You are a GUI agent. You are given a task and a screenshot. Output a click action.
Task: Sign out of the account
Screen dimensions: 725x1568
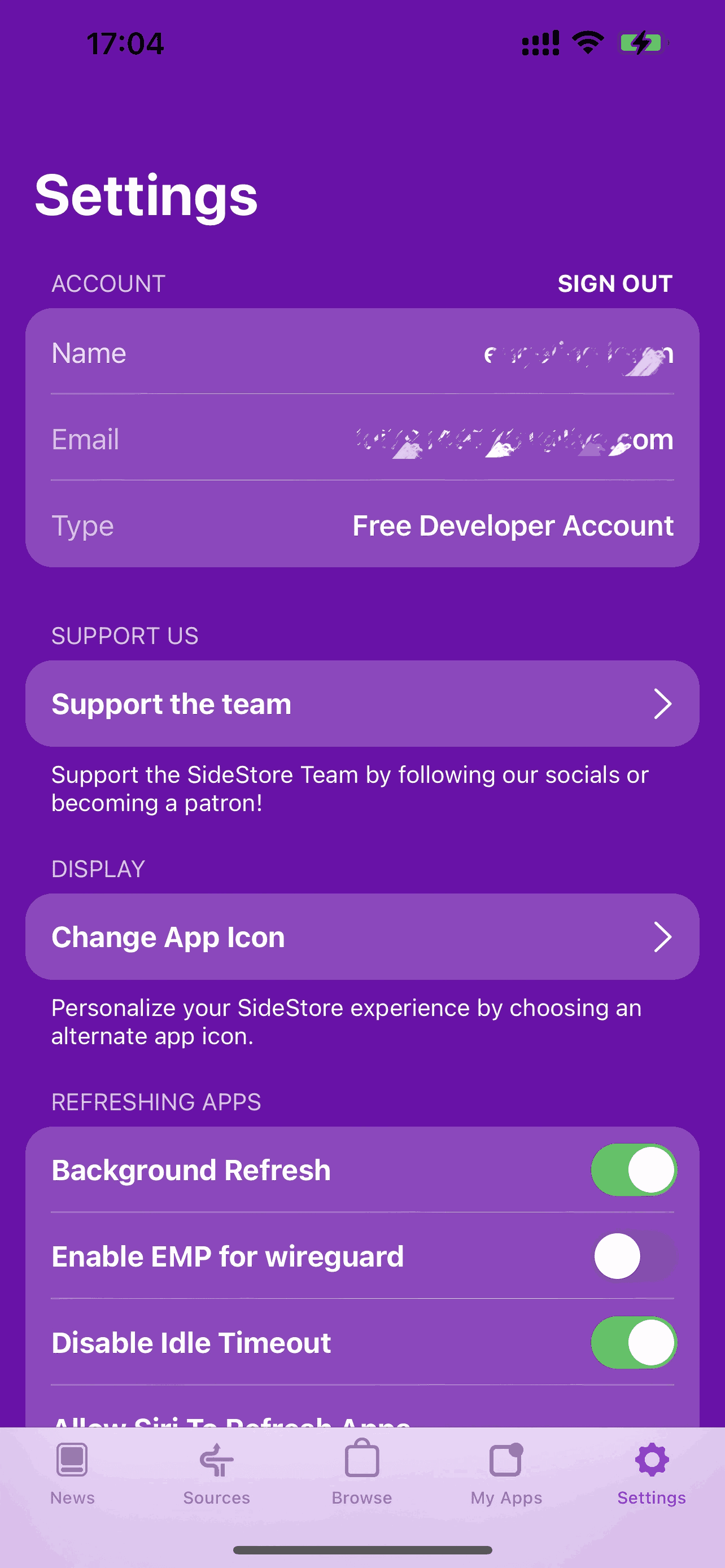point(614,284)
